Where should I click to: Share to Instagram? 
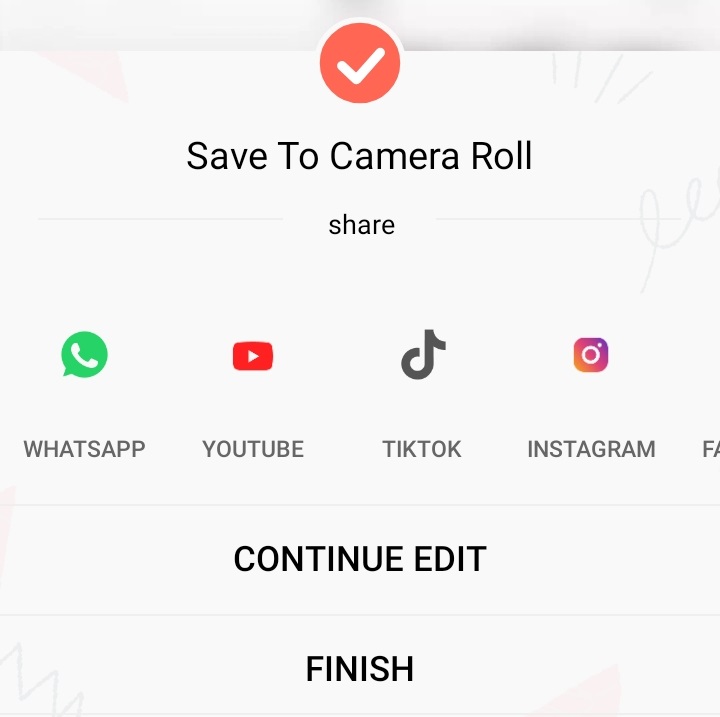pyautogui.click(x=591, y=356)
